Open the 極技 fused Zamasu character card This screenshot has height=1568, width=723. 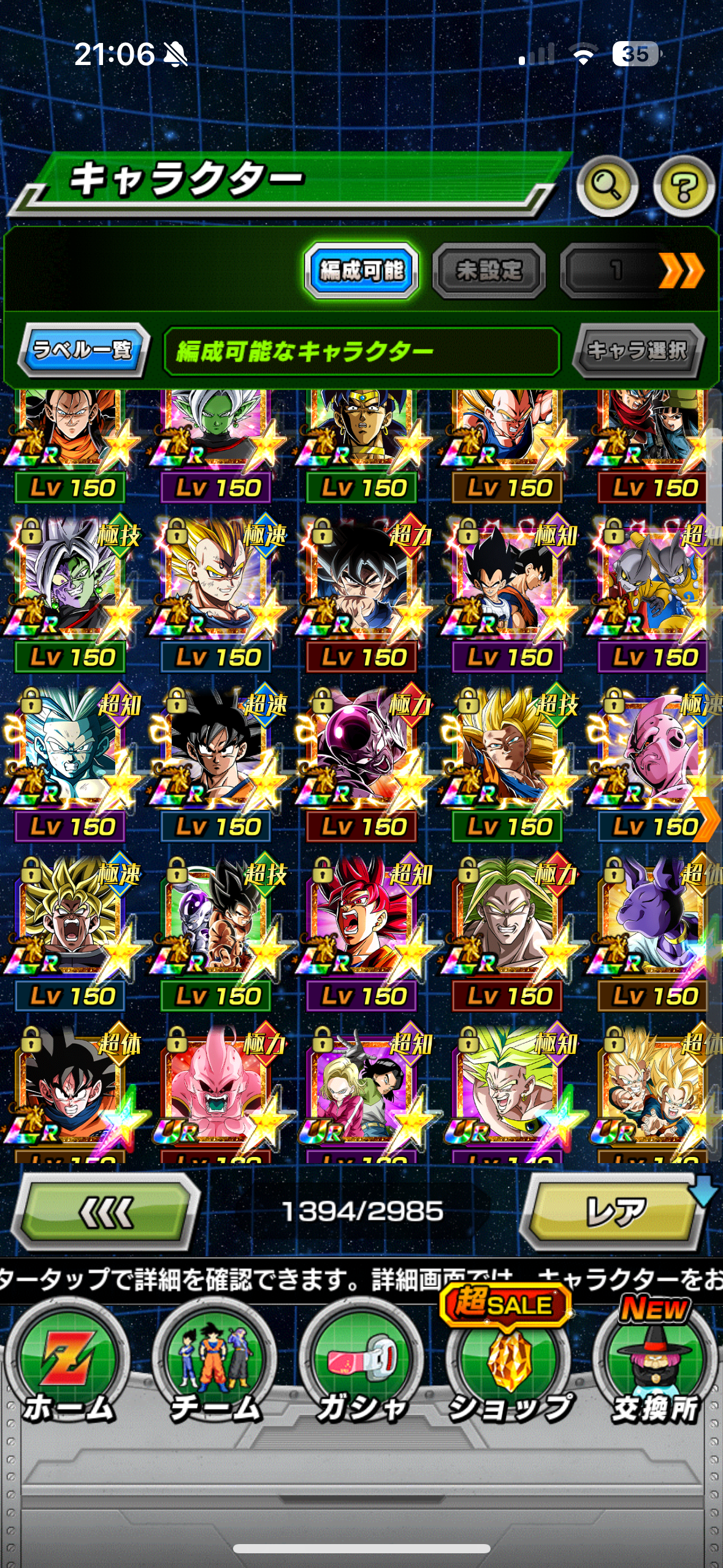[71, 583]
